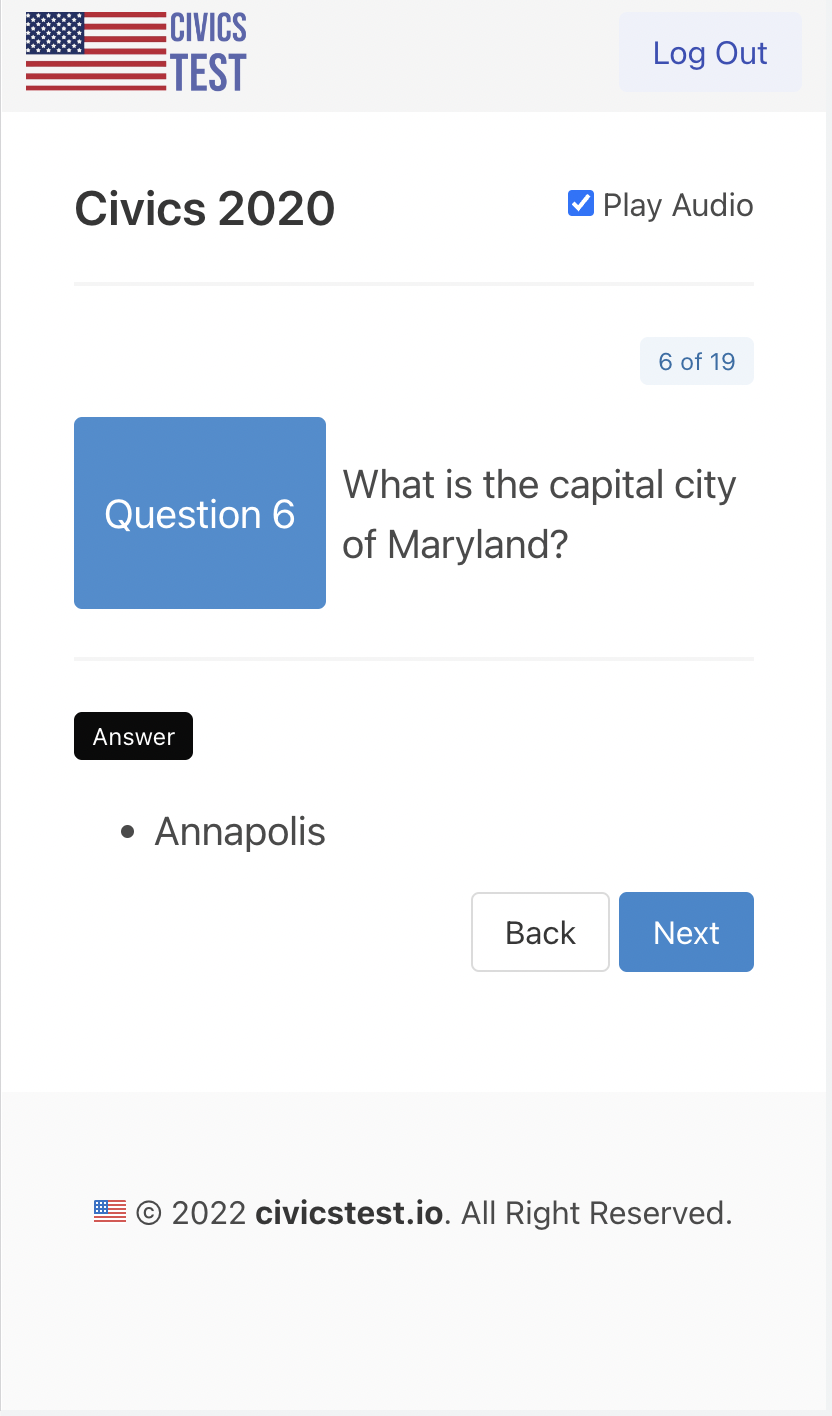Return to the previous question with Back
The image size is (832, 1416).
[540, 932]
